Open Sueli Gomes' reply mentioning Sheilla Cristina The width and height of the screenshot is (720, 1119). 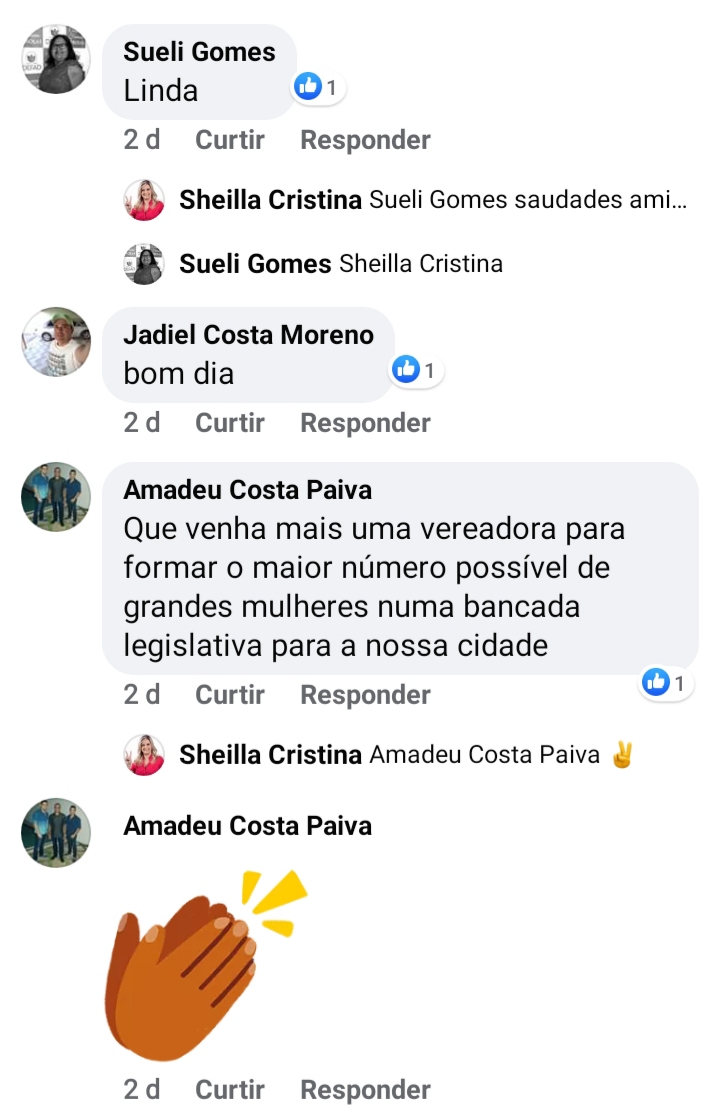coord(340,264)
